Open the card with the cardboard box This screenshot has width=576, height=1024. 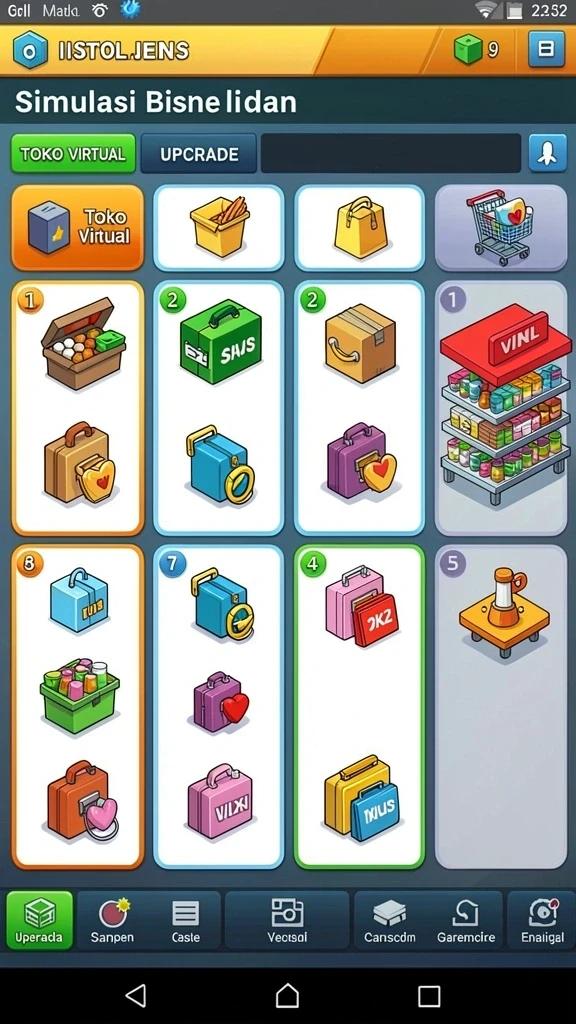coord(360,408)
